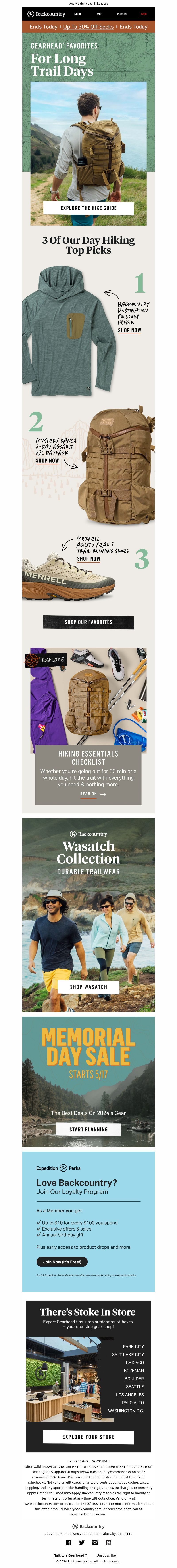Open the Sale link in header
Viewport: 177px width, 1568px height.
(x=143, y=14)
